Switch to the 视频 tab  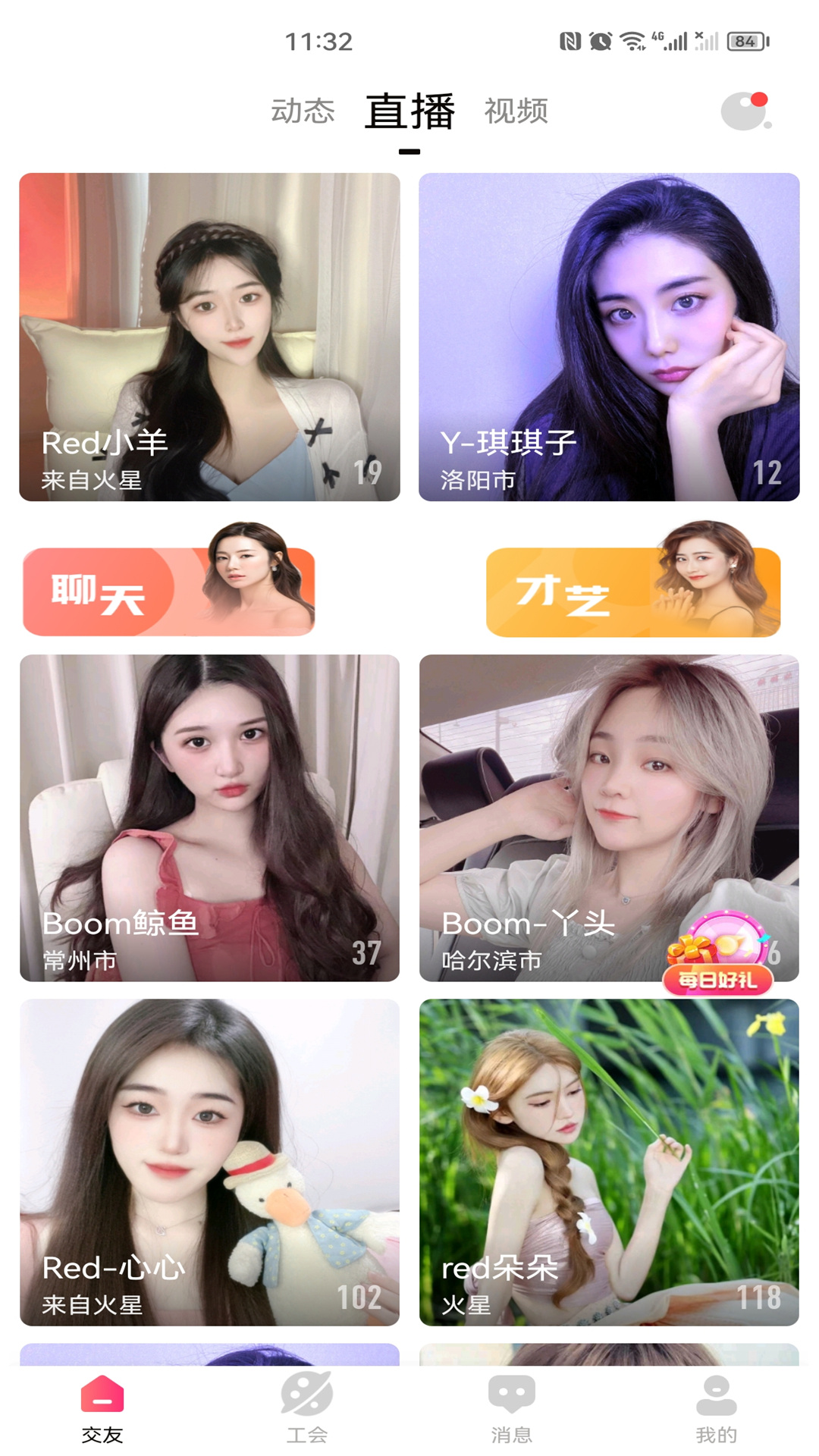tap(516, 111)
